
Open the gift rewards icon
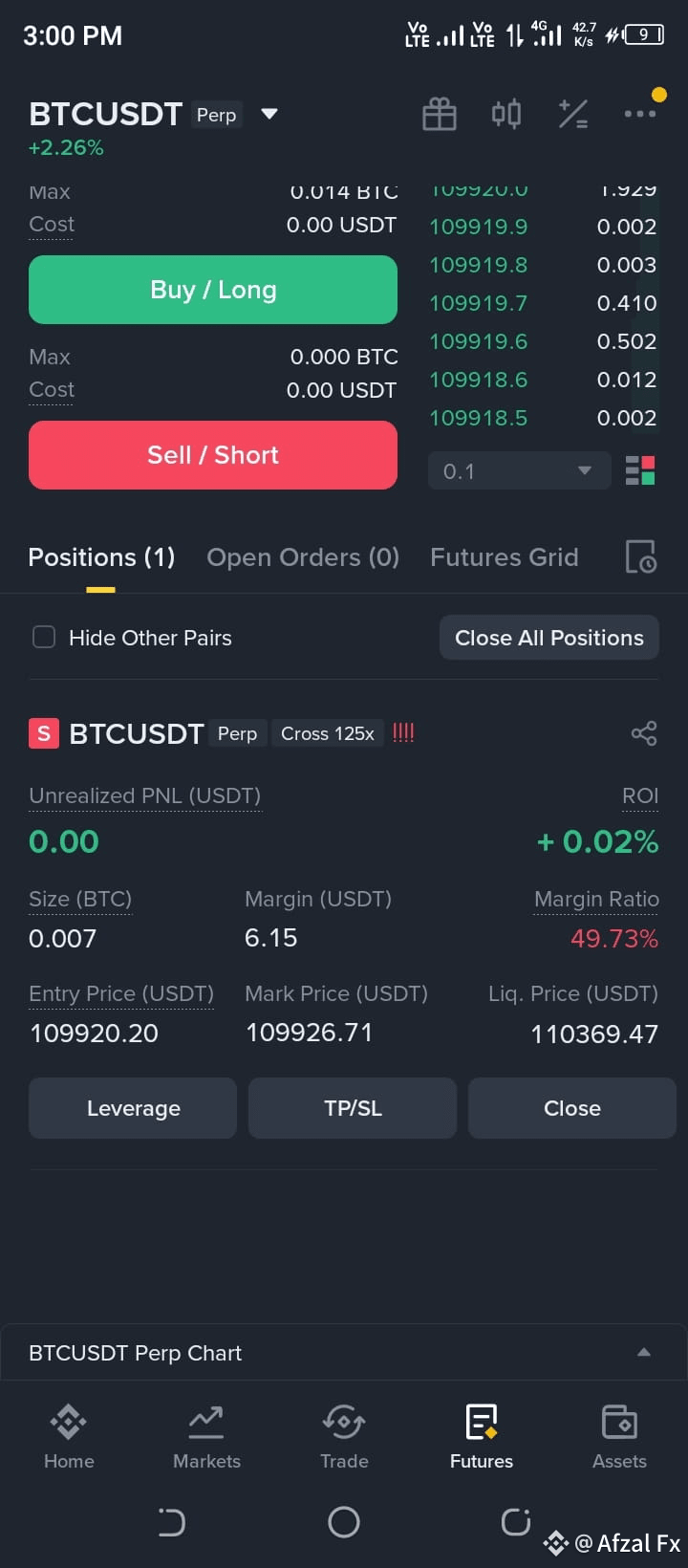click(440, 115)
